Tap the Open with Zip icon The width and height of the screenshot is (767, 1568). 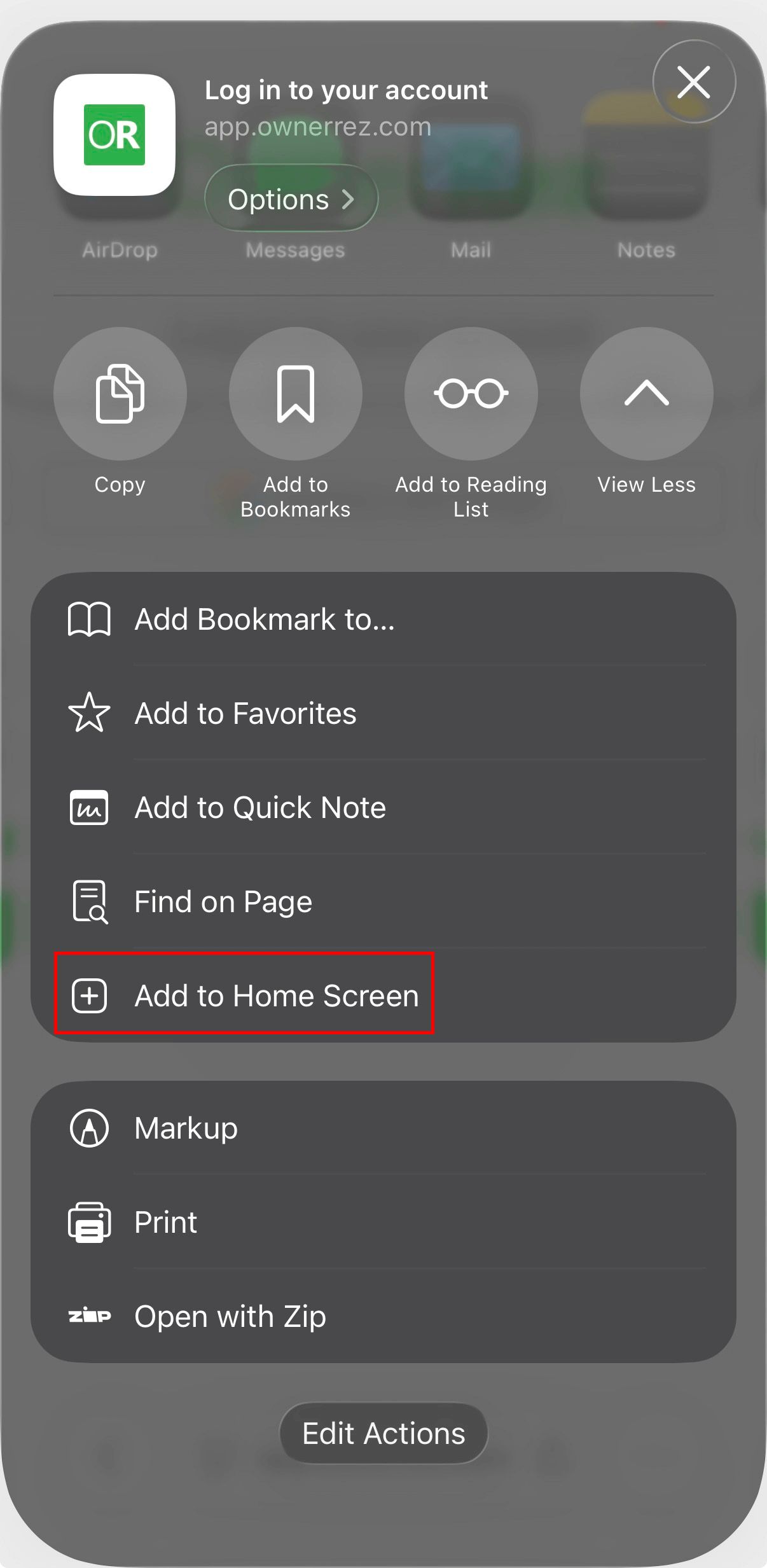click(x=90, y=1315)
